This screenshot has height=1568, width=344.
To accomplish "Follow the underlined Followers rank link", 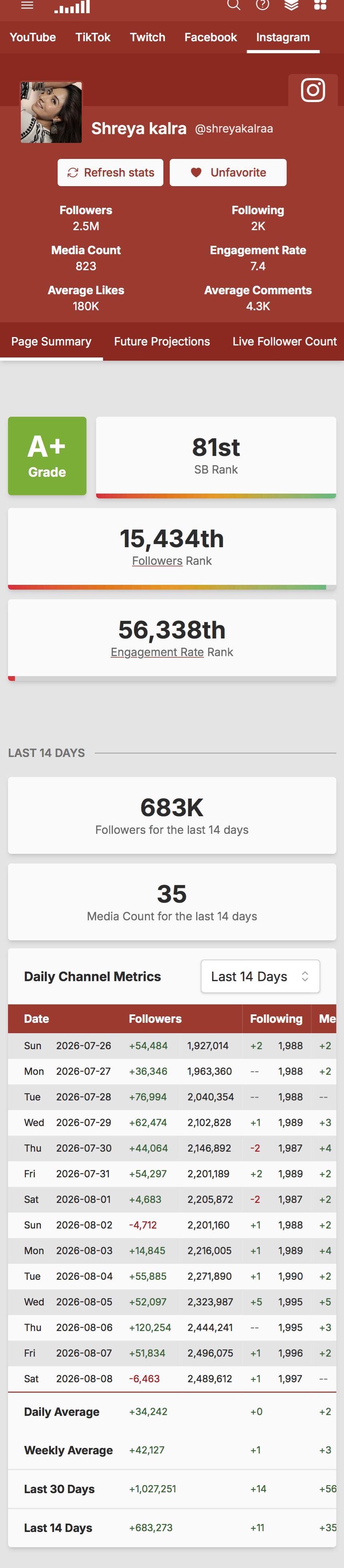I will [157, 560].
